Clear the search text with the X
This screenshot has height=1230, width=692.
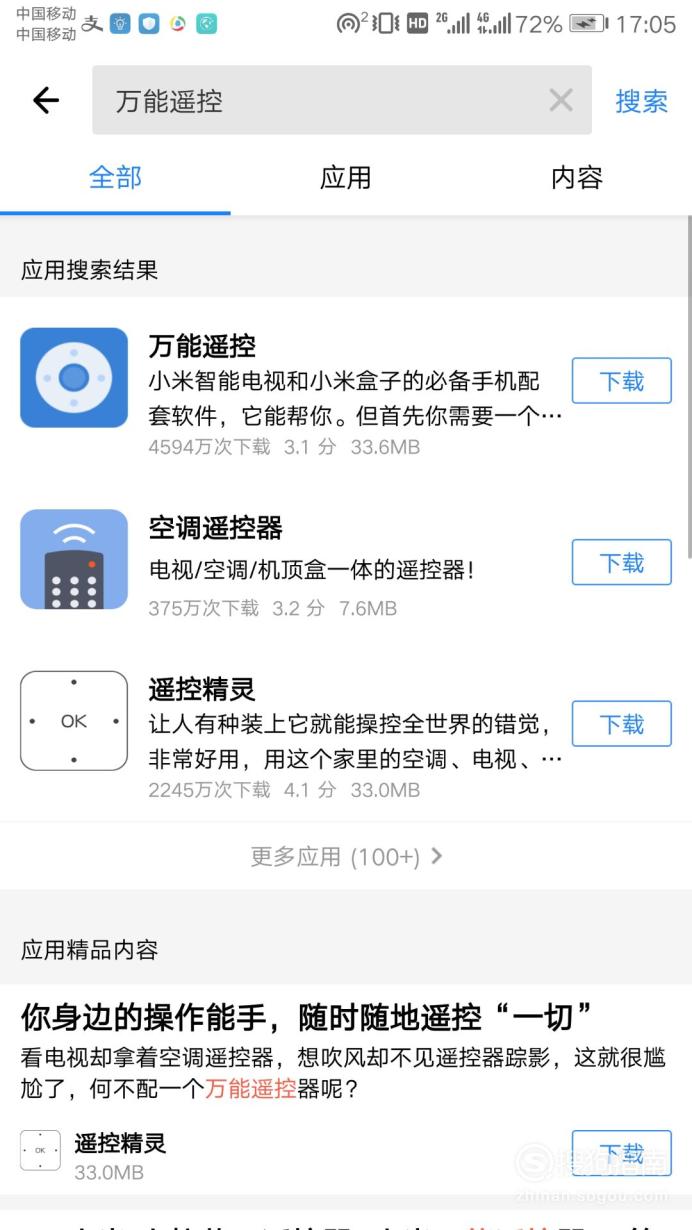561,100
